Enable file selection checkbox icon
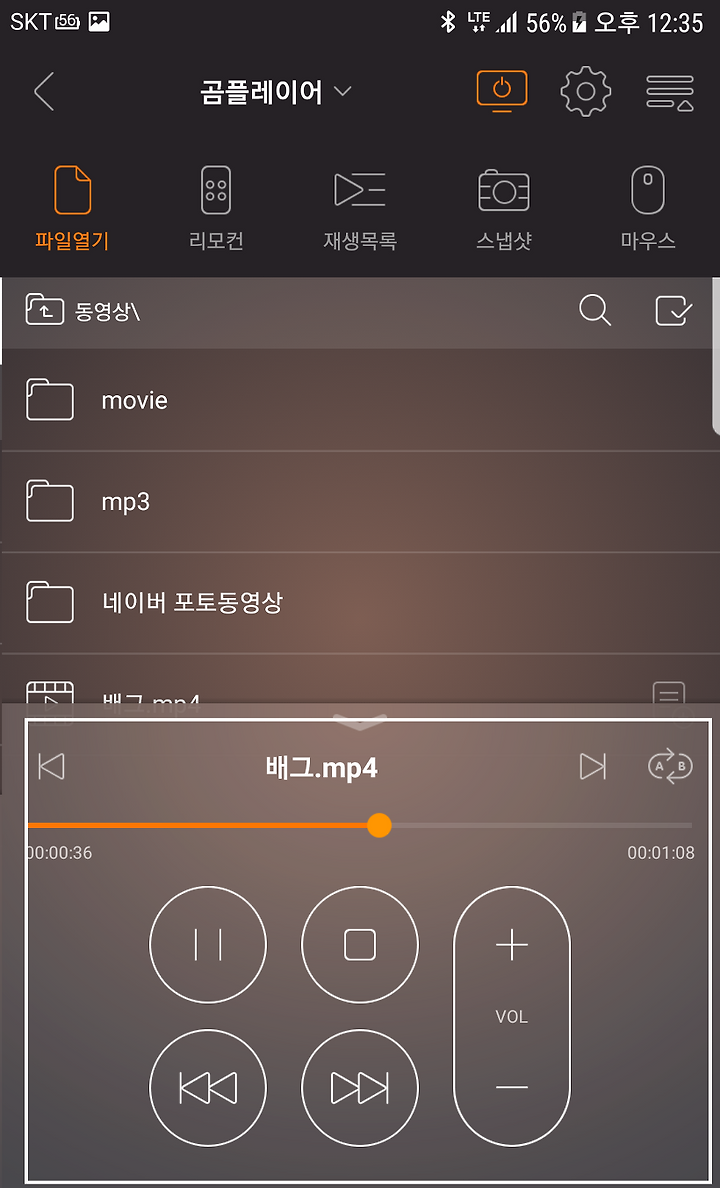The width and height of the screenshot is (720, 1188). tap(673, 311)
